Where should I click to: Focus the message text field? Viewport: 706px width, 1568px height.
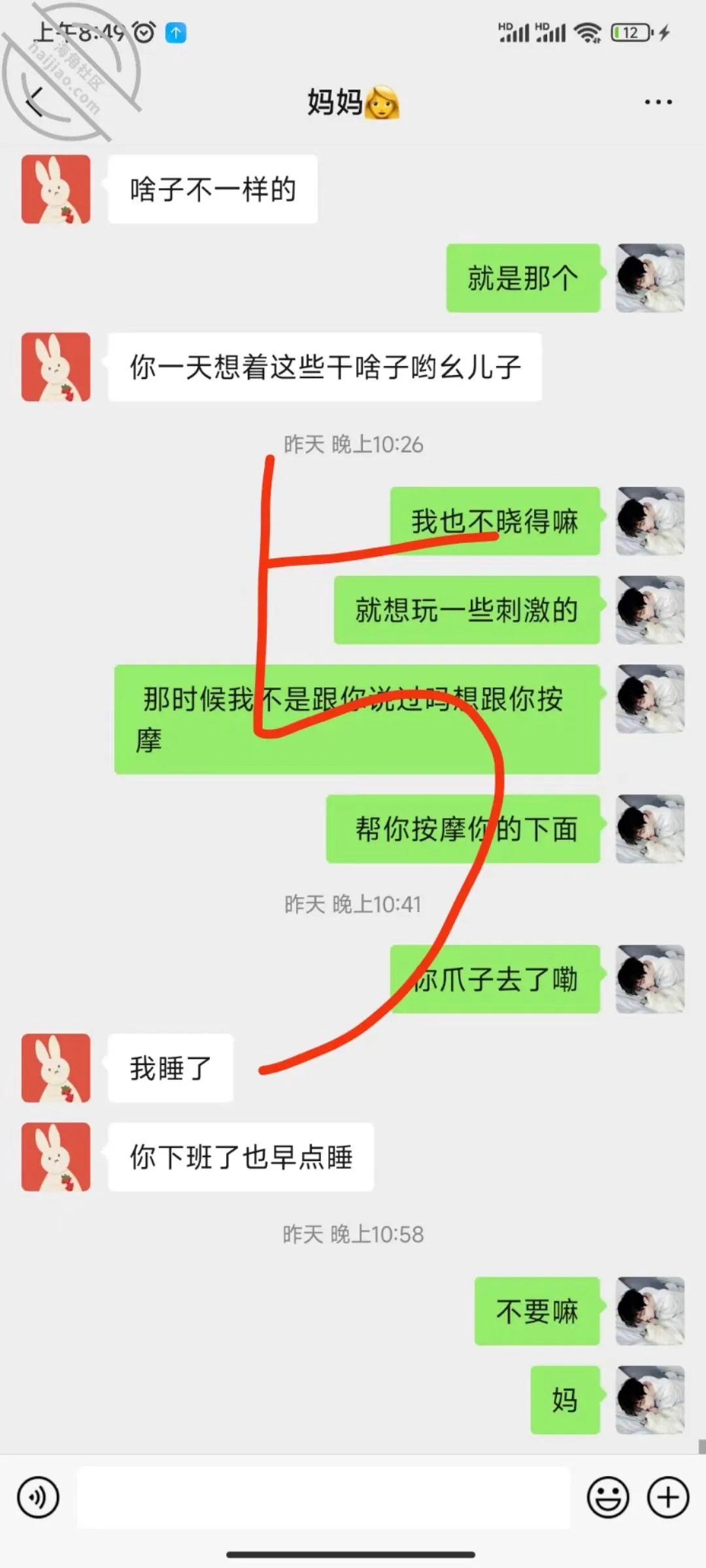[324, 1497]
